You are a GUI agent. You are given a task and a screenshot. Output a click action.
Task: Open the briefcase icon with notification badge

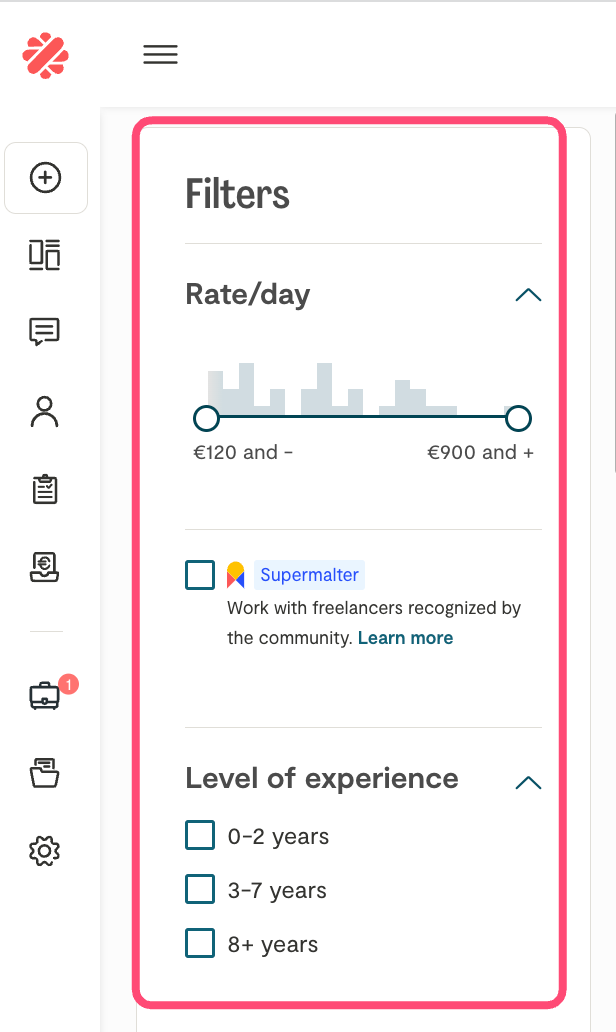[x=45, y=695]
